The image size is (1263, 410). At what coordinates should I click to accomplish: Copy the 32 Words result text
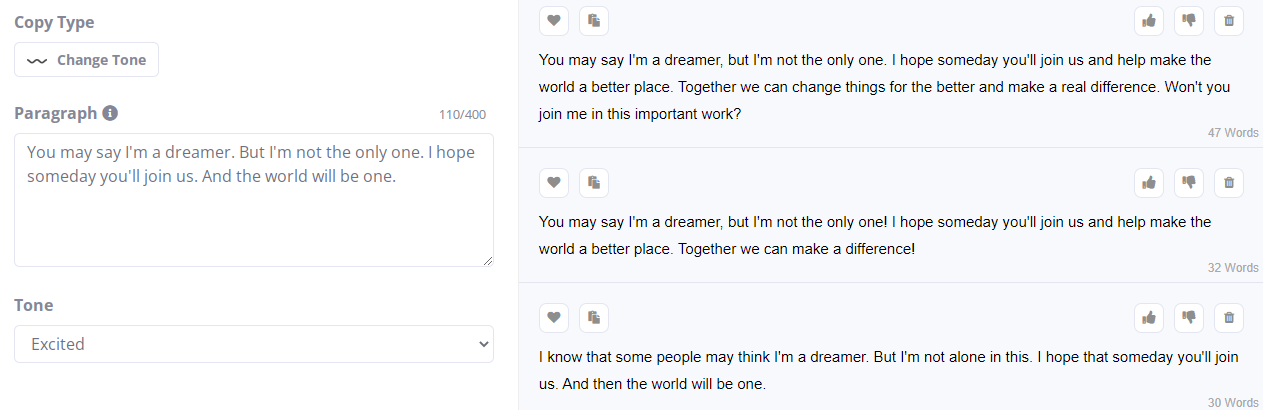[594, 183]
